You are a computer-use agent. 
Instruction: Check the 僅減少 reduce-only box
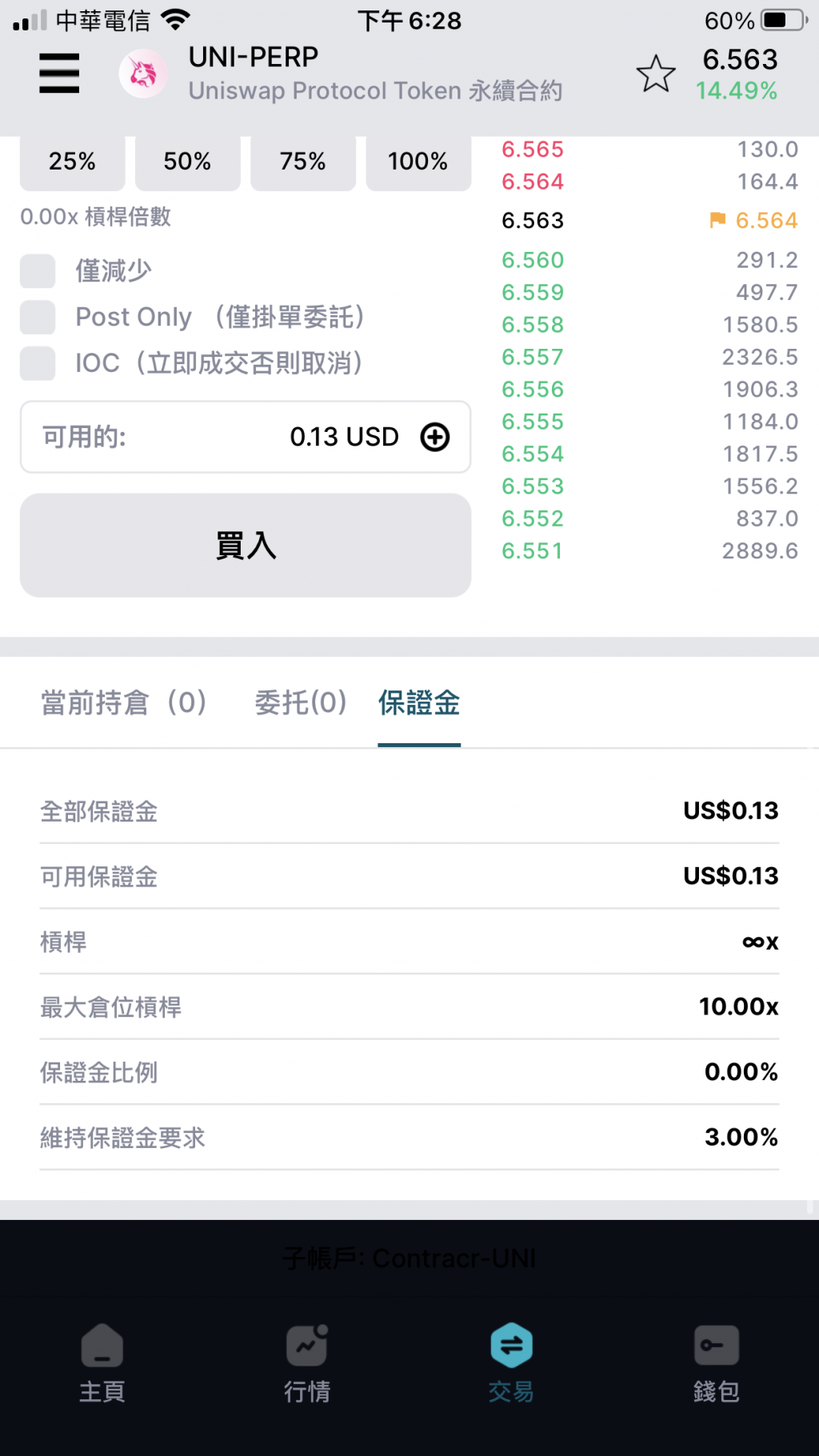click(38, 271)
